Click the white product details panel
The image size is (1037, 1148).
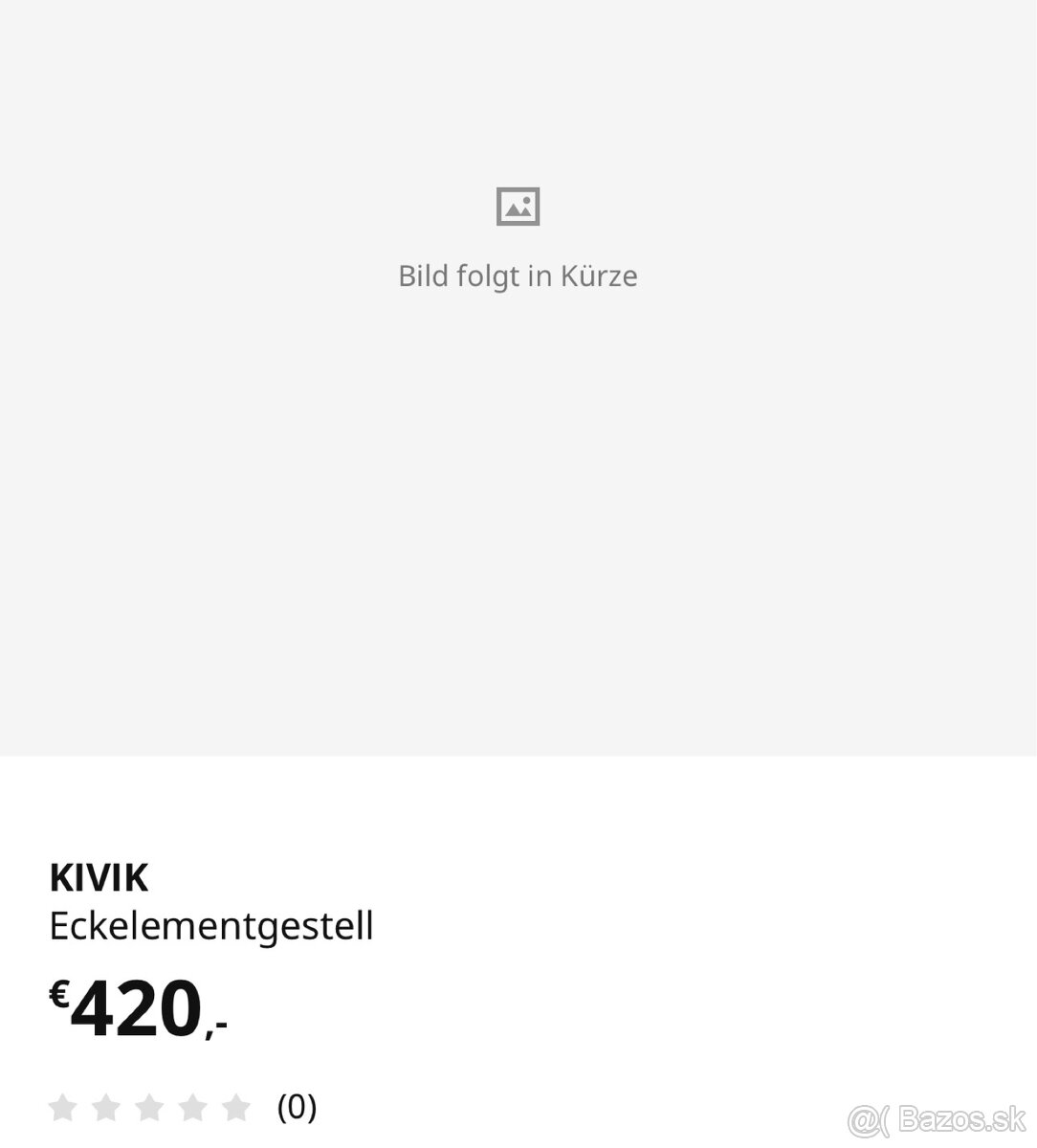point(518,957)
